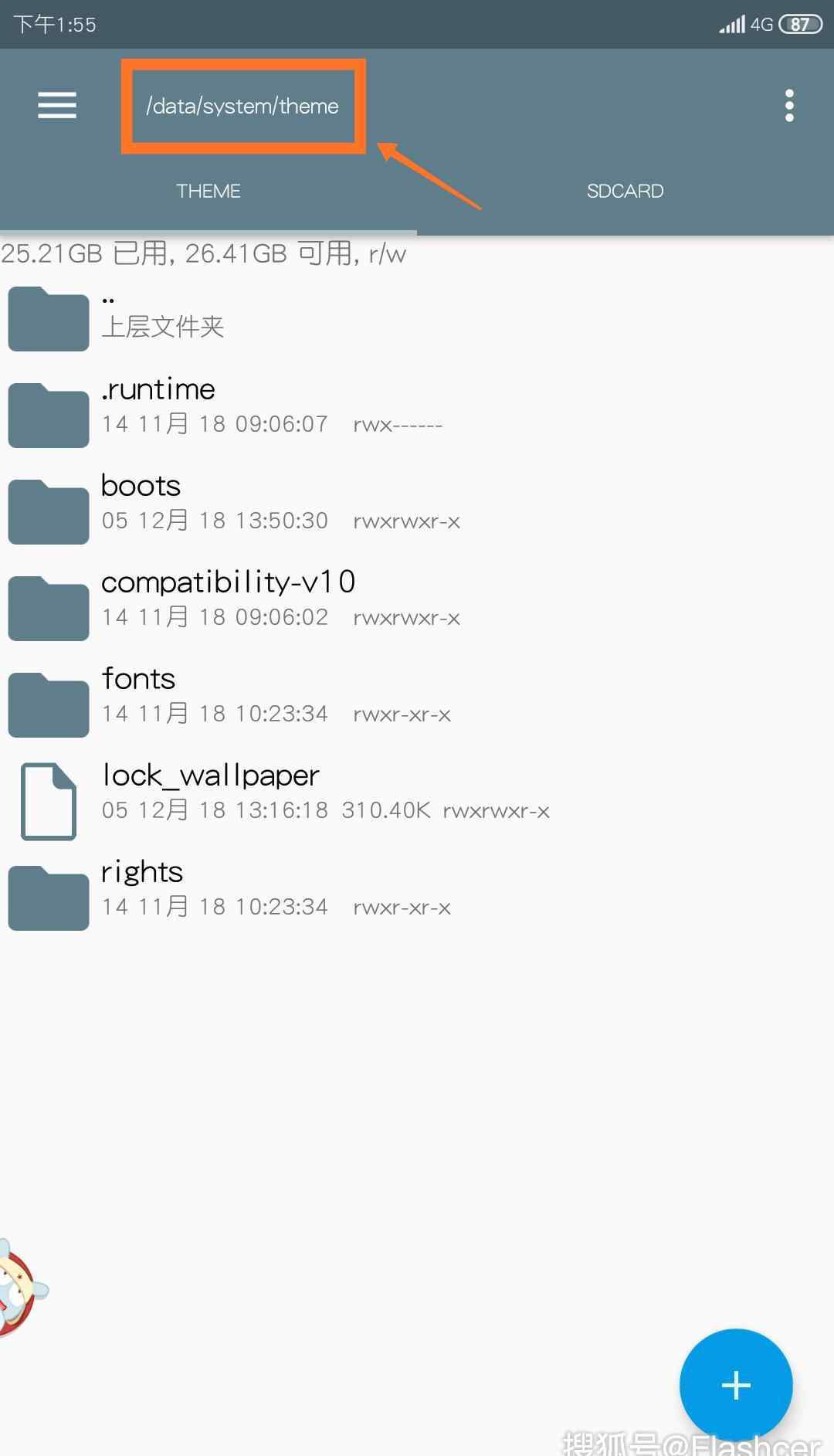
Task: Open the hamburger drawer menu
Action: (57, 105)
